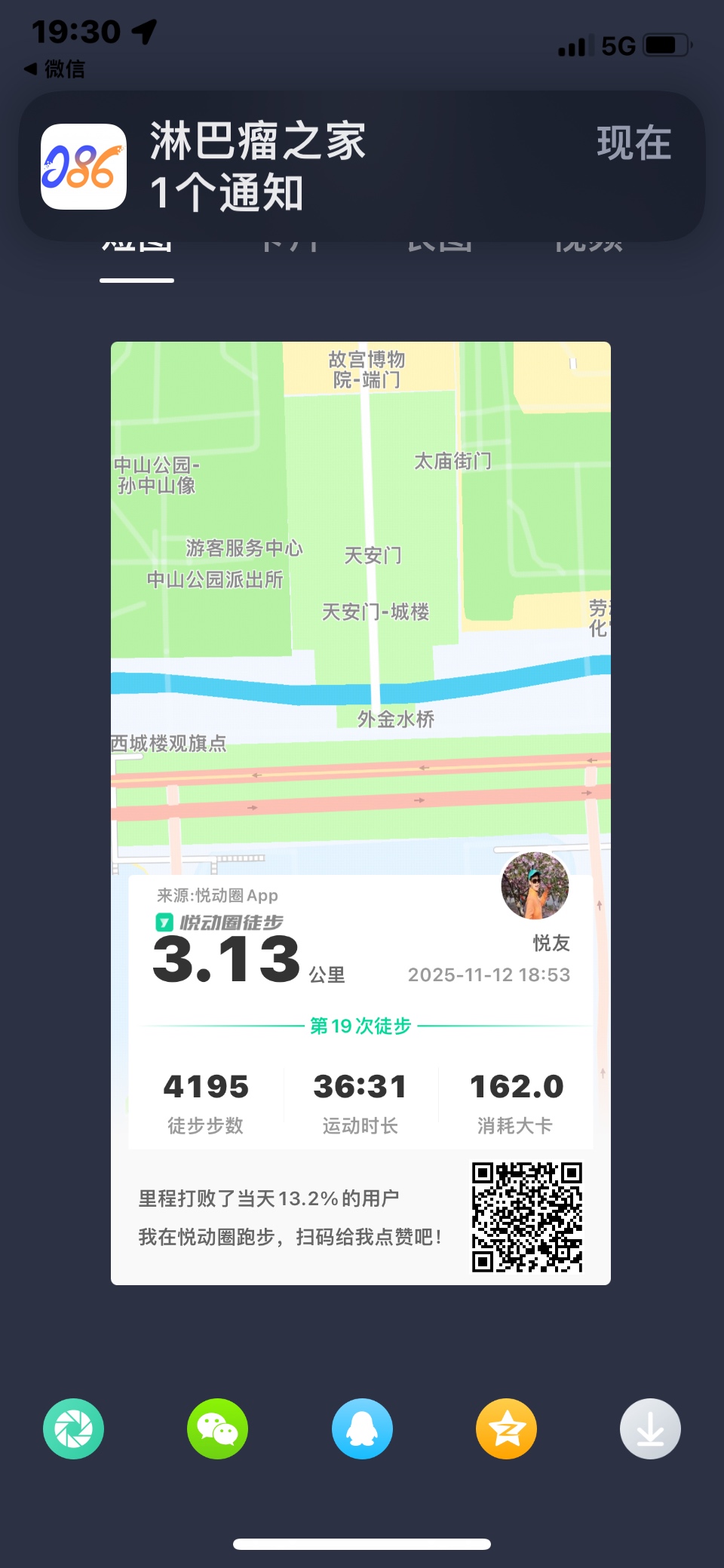Screen dimensions: 724x1568
Task: Share the hiking card to QQ
Action: 362,1428
